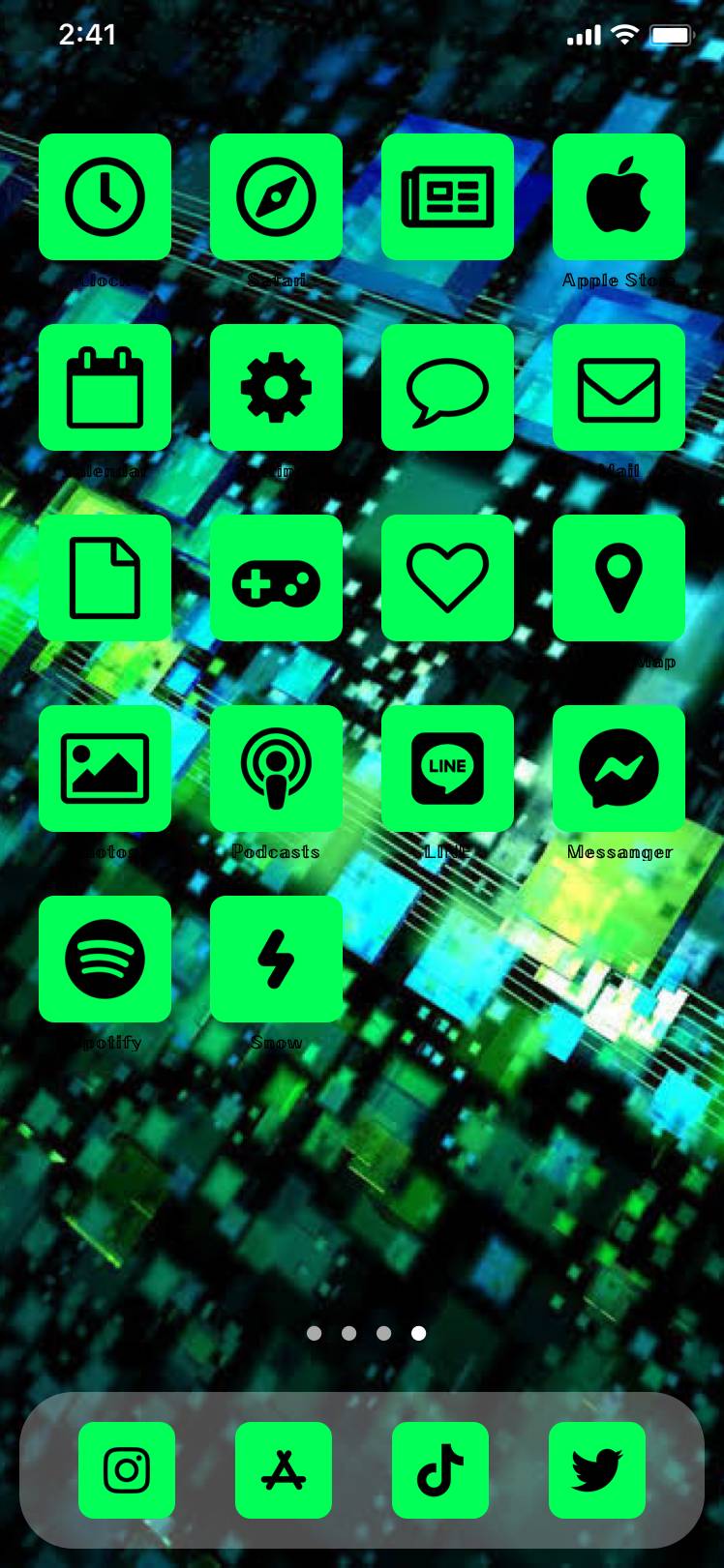
Task: Open the document file app icon
Action: click(x=105, y=578)
